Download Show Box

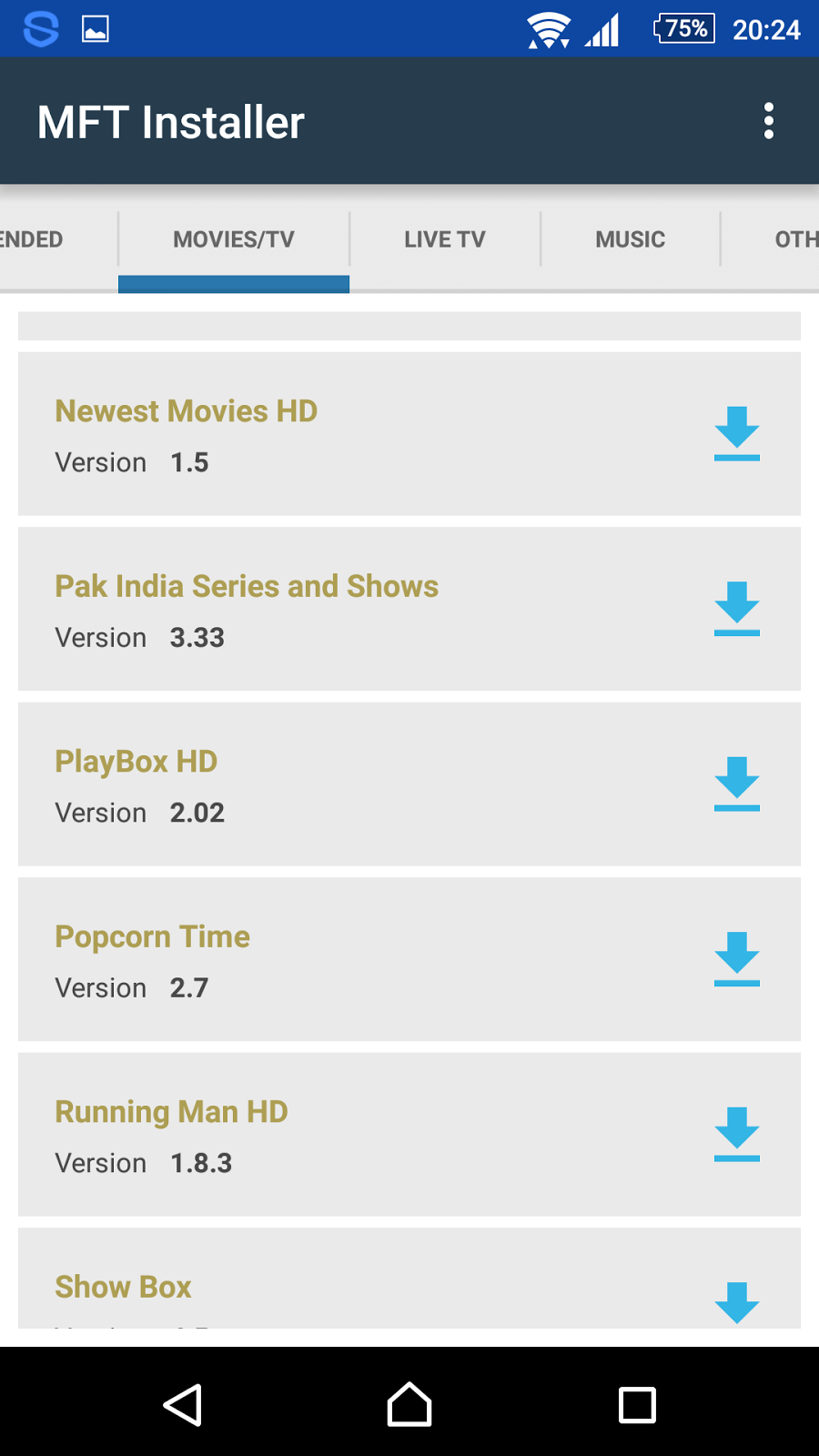point(736,1301)
